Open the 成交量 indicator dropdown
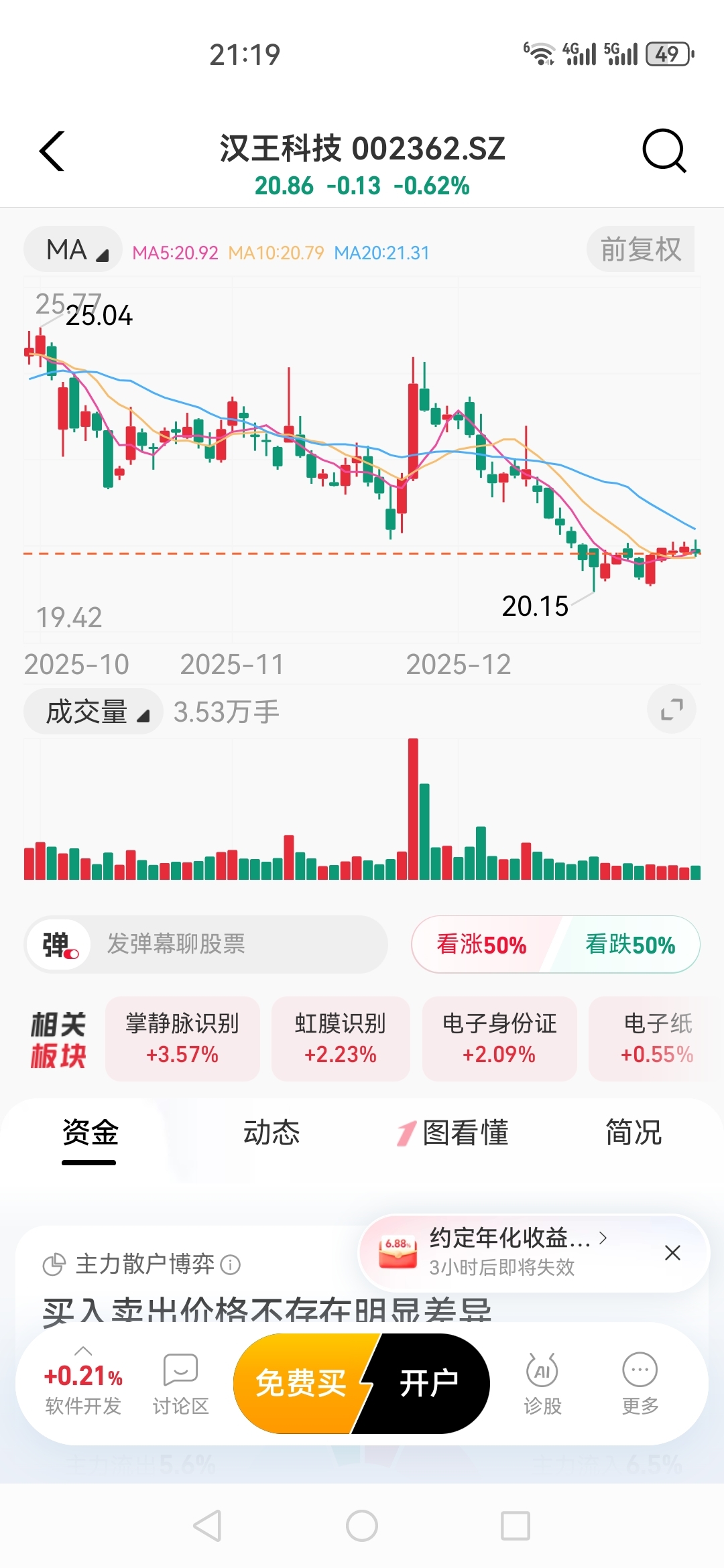Screen dimensions: 724x1568 93,712
